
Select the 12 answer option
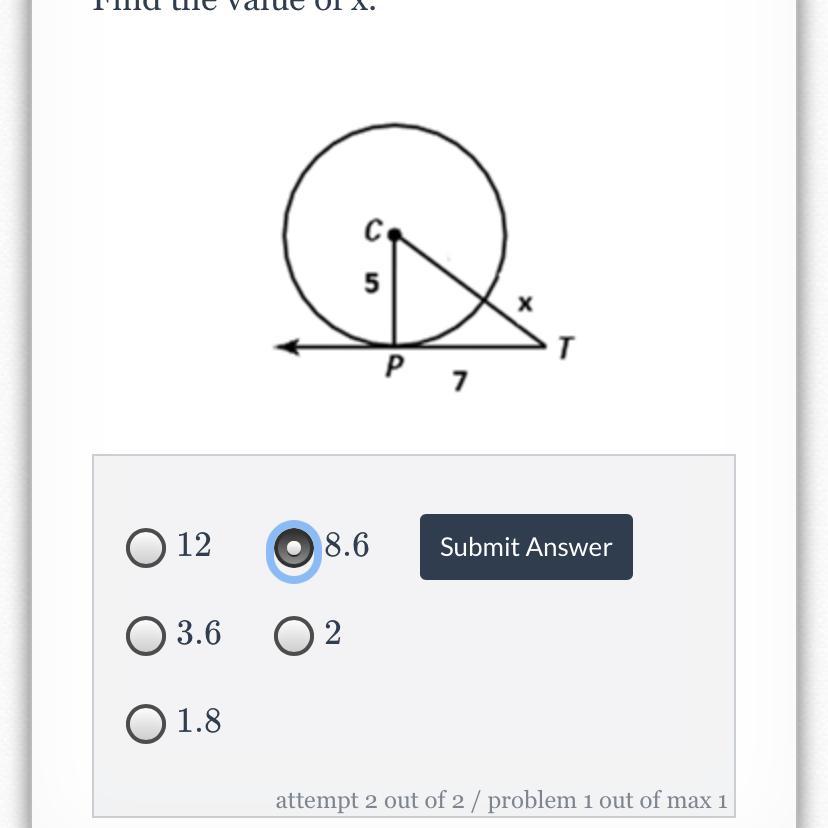(147, 547)
